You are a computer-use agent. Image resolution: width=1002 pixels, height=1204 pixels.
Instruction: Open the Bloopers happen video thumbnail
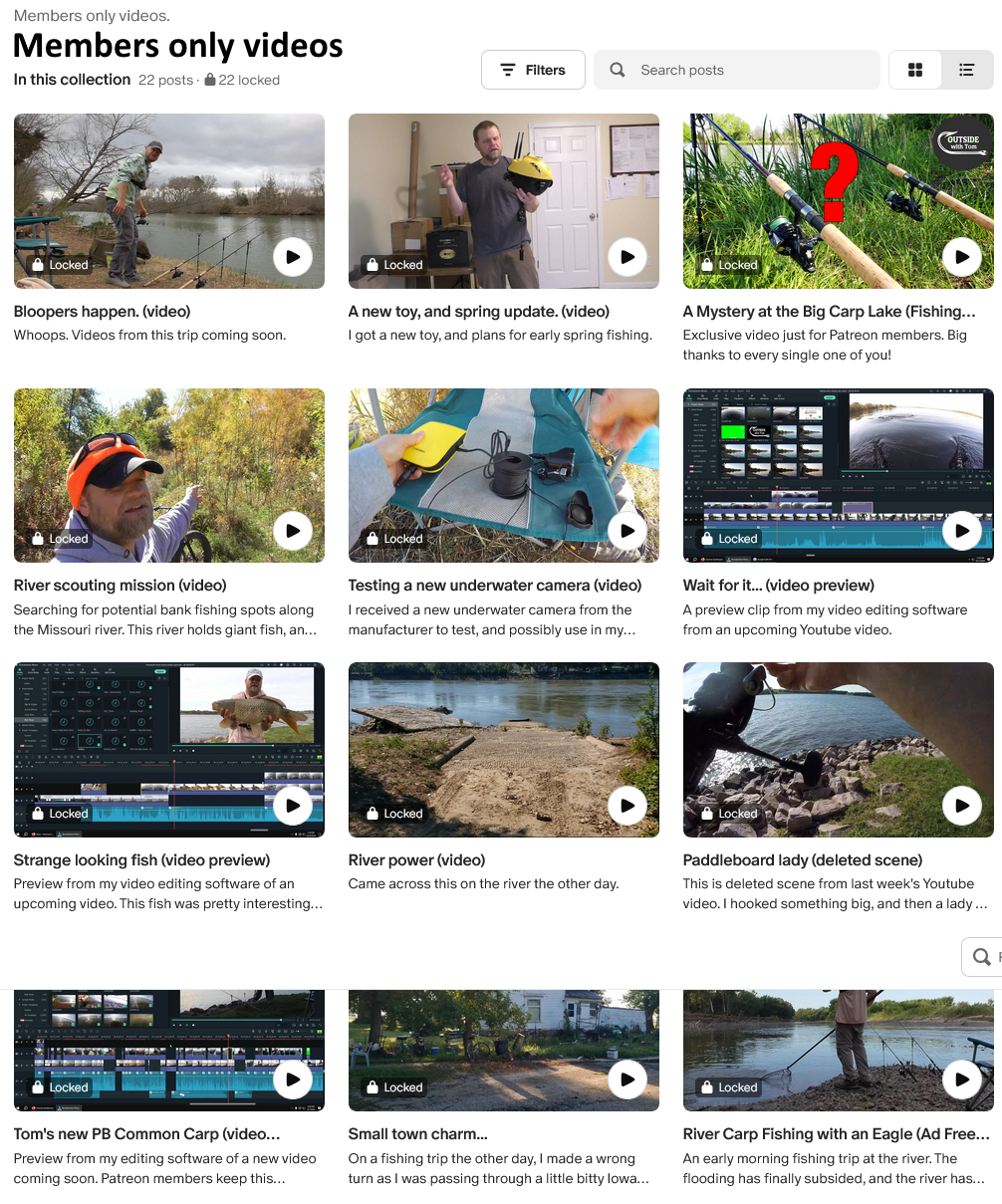168,201
